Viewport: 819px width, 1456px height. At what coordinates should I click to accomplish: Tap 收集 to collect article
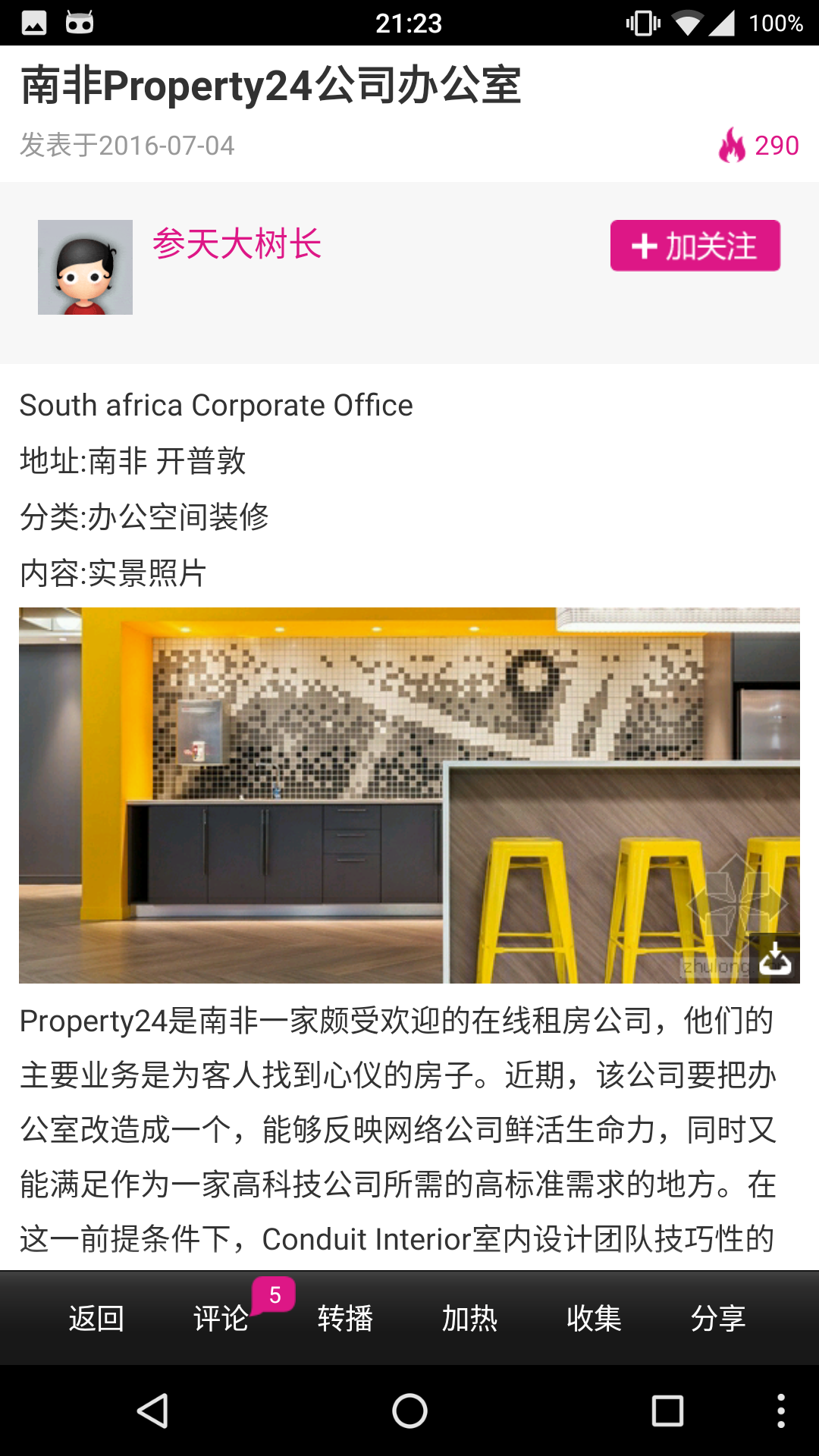(594, 1318)
